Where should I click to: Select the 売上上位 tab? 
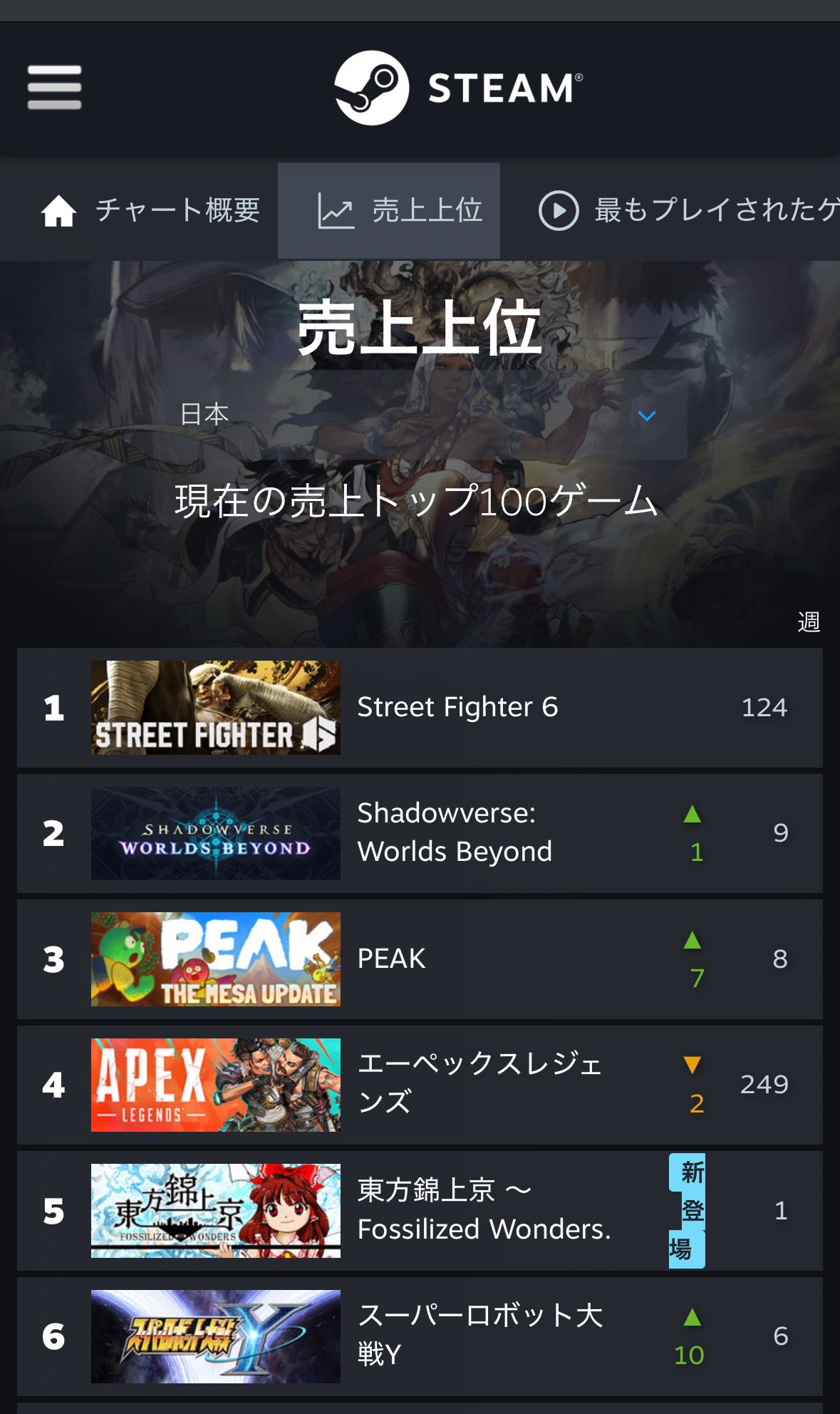pyautogui.click(x=390, y=211)
